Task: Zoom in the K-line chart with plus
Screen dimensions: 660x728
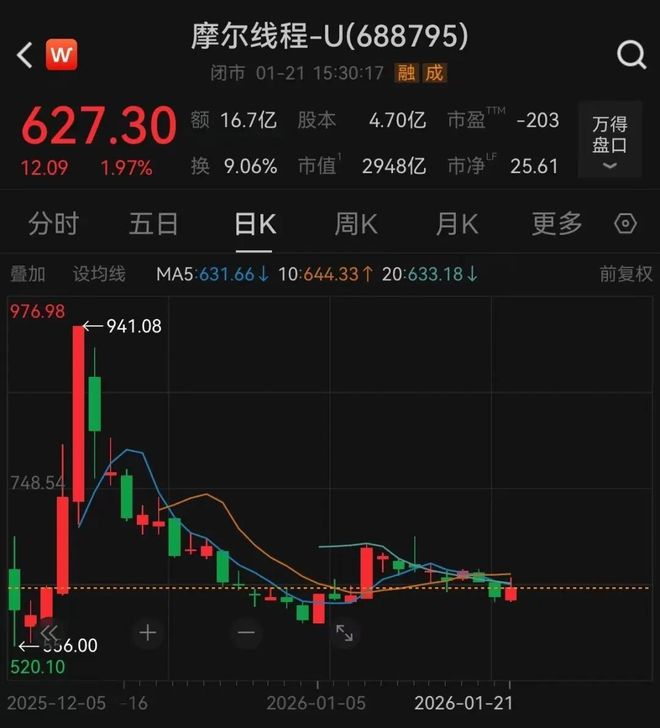Action: point(148,632)
